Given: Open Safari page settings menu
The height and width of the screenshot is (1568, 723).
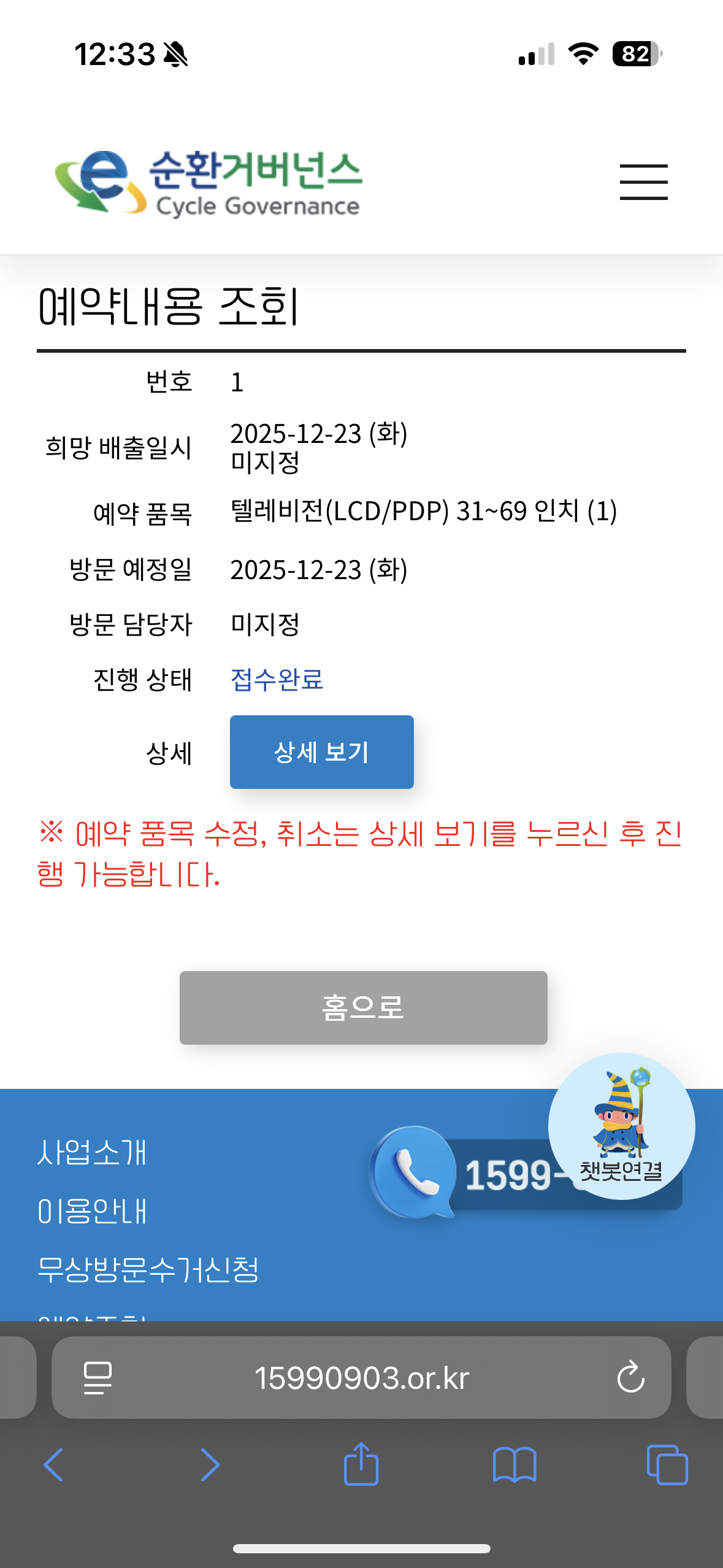Looking at the screenshot, I should point(98,1378).
